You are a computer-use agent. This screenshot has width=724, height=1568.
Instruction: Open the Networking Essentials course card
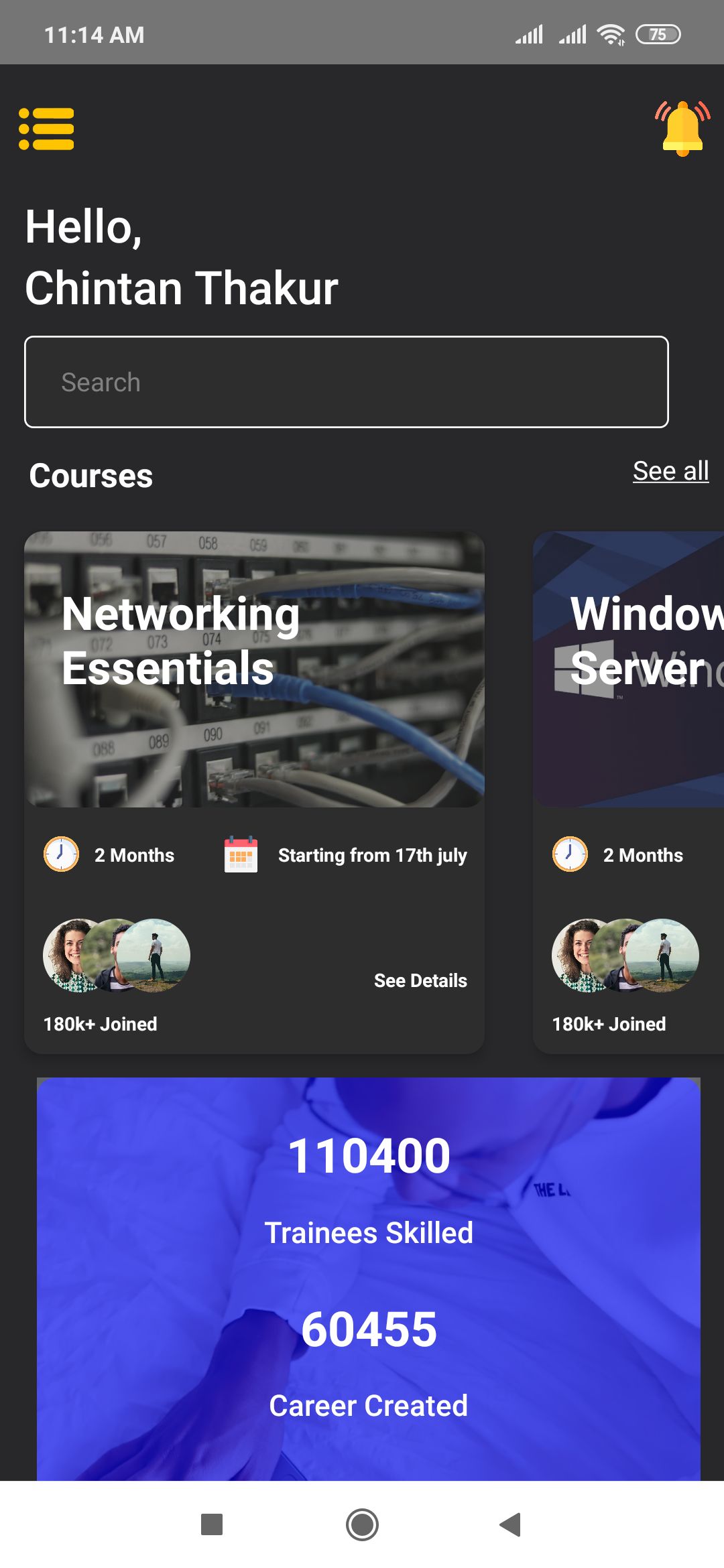point(254,670)
